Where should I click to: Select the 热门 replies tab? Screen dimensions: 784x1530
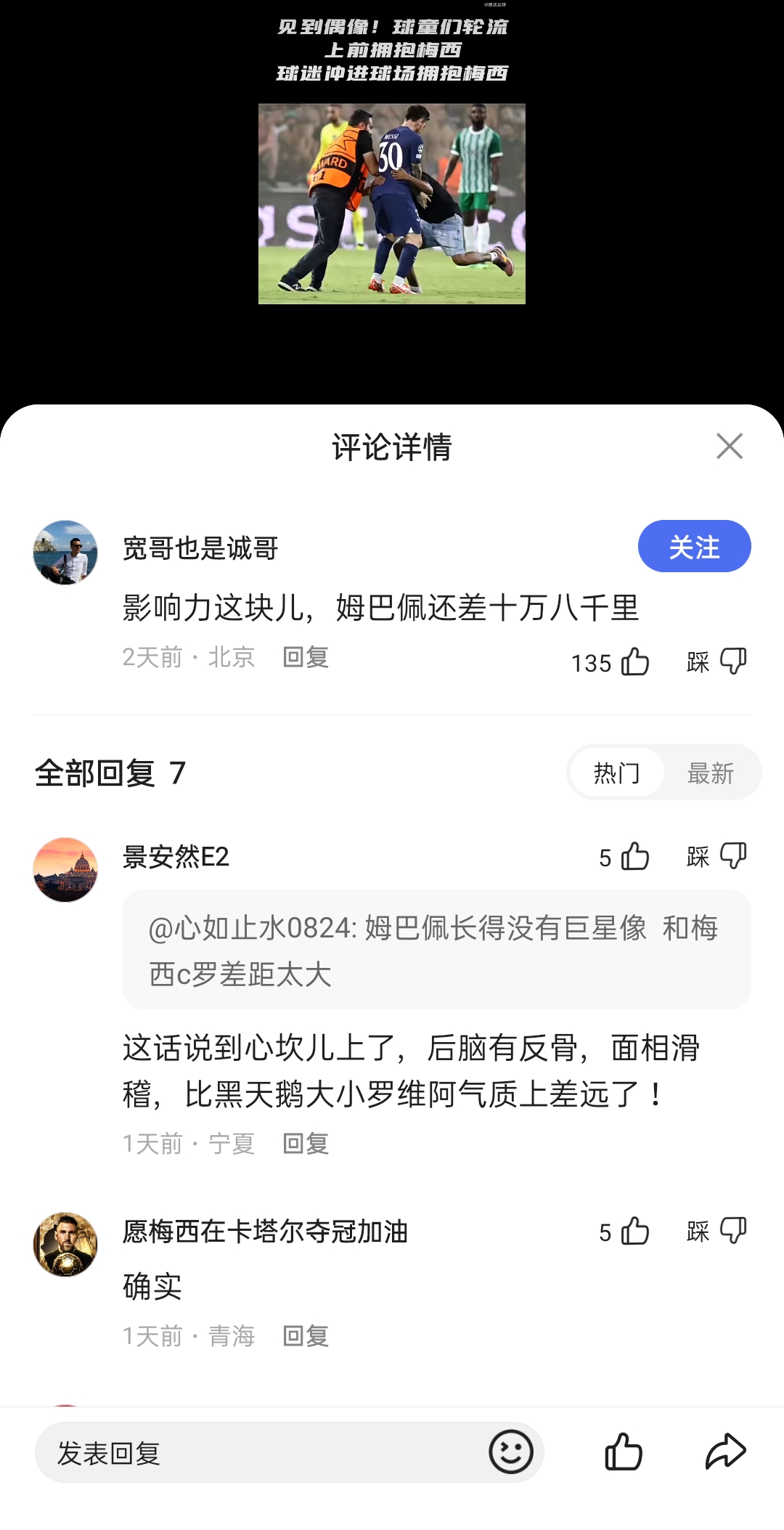[x=617, y=773]
